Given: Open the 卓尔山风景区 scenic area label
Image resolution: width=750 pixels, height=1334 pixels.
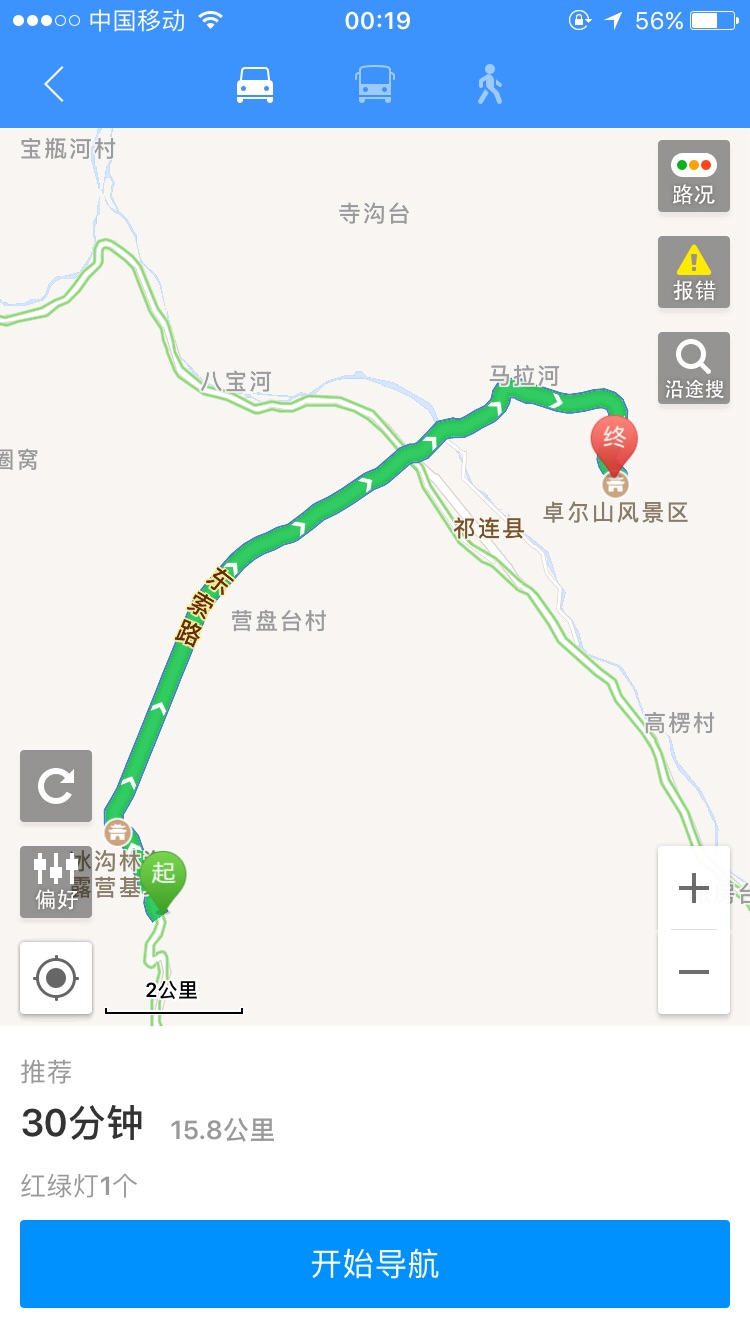Looking at the screenshot, I should 615,512.
